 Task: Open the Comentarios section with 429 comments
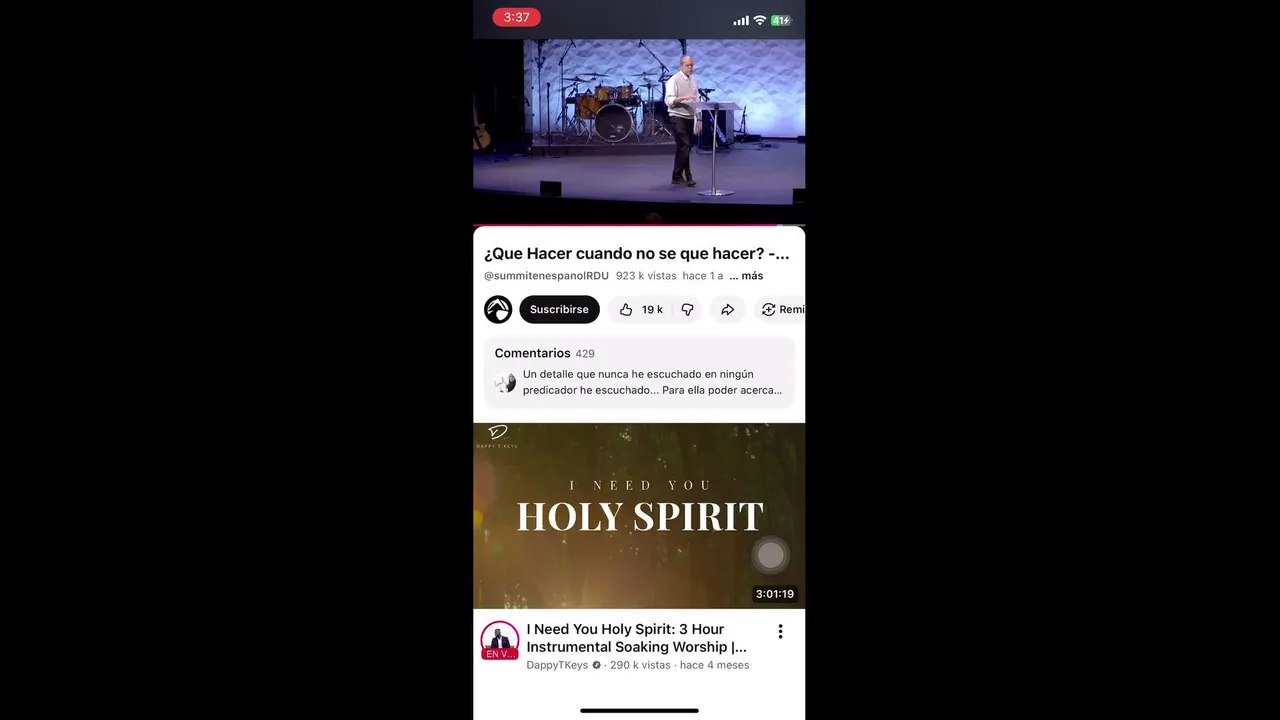[638, 372]
